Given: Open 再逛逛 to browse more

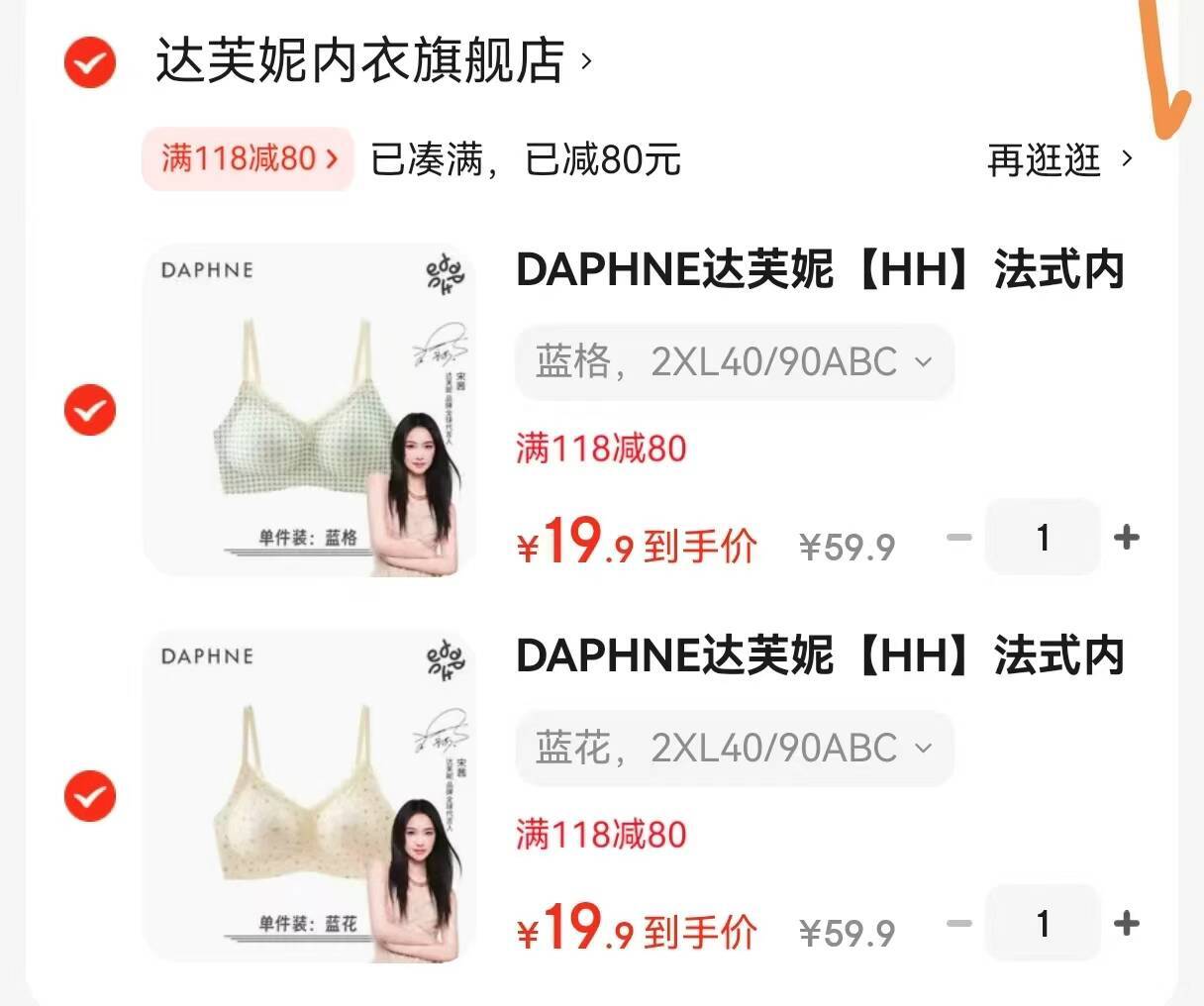Looking at the screenshot, I should coord(1059,159).
